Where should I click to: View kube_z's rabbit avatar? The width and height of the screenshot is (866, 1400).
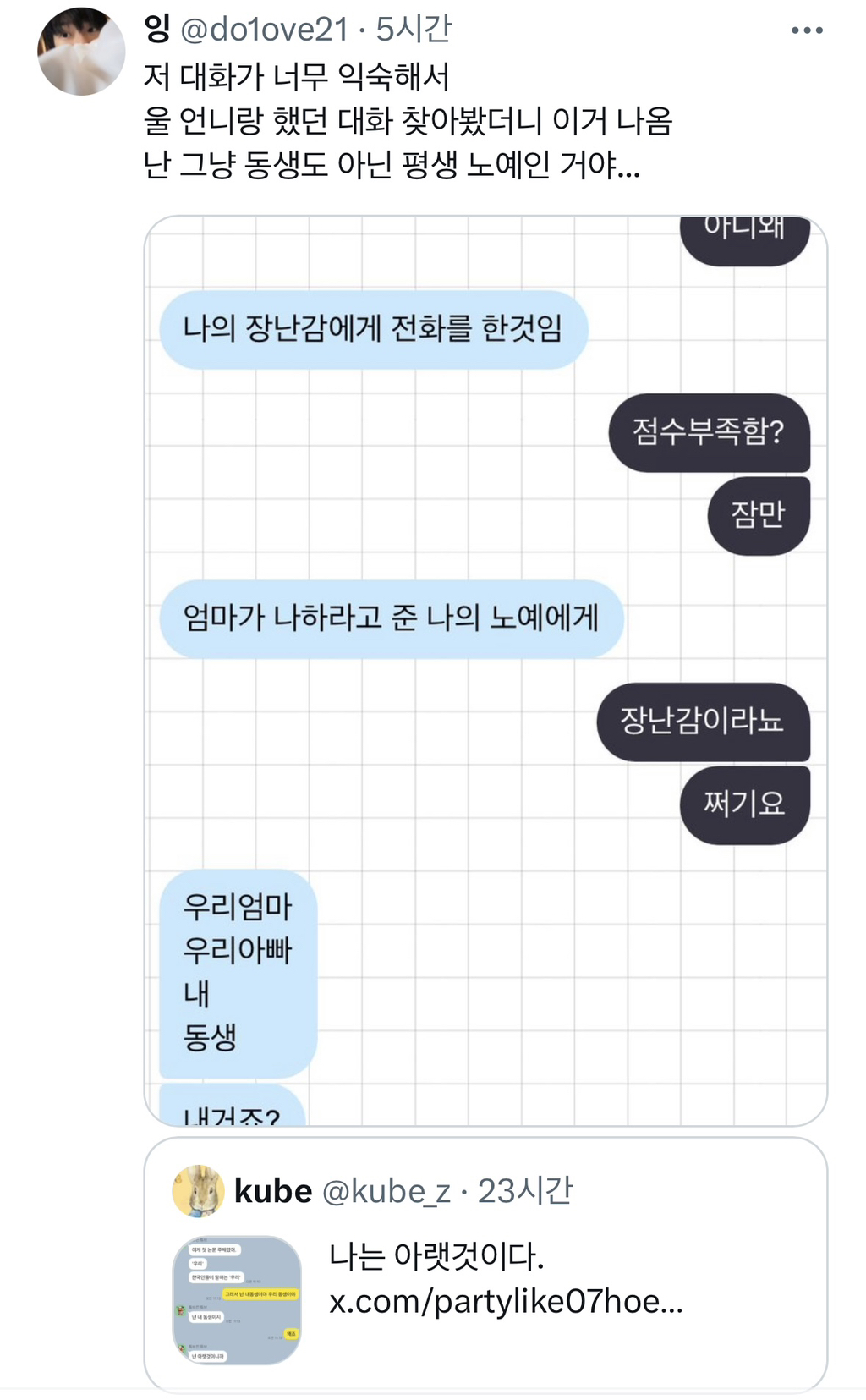pos(198,1190)
